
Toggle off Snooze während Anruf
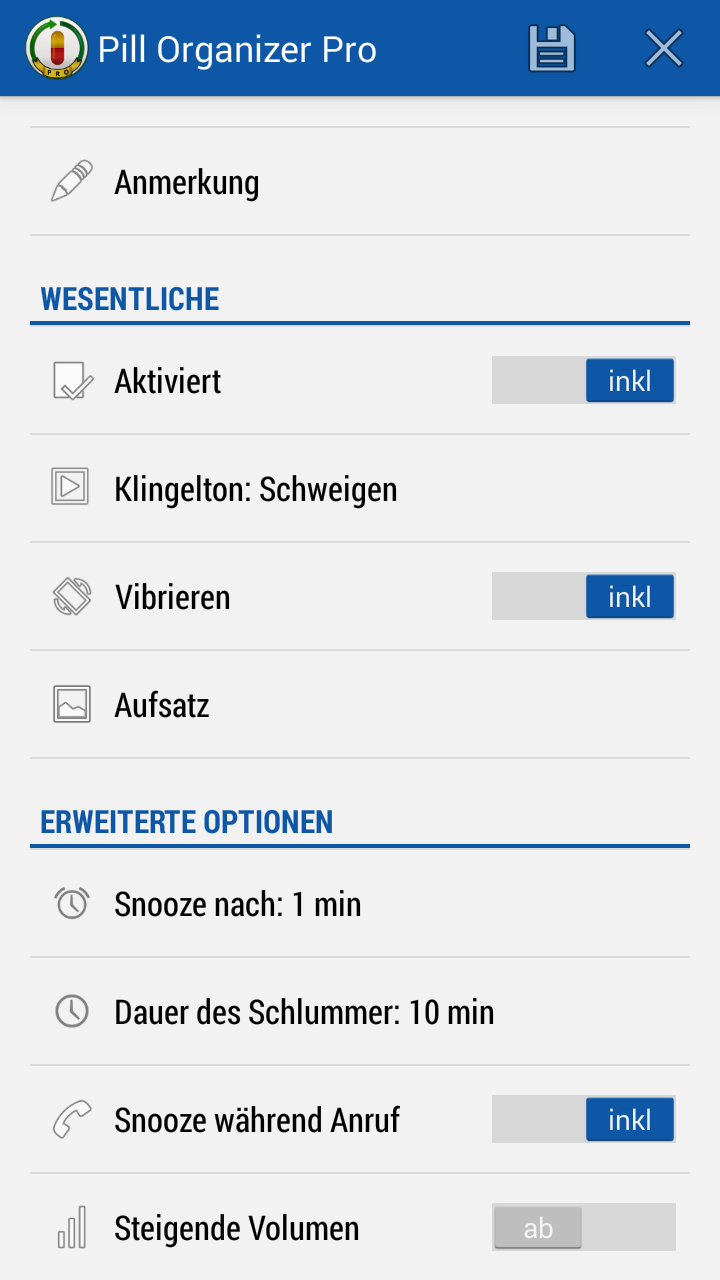583,1120
